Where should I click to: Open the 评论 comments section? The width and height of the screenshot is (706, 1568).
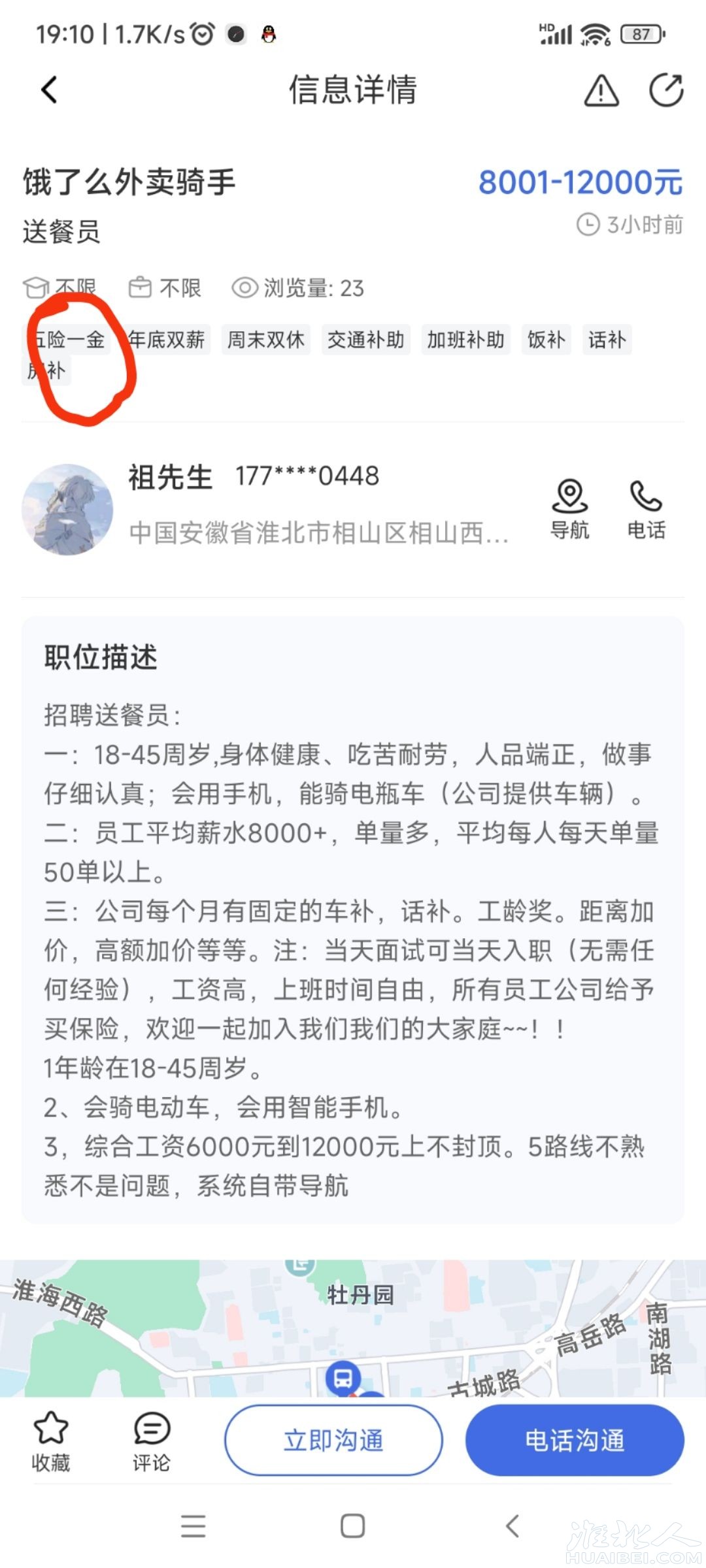pos(152,1441)
